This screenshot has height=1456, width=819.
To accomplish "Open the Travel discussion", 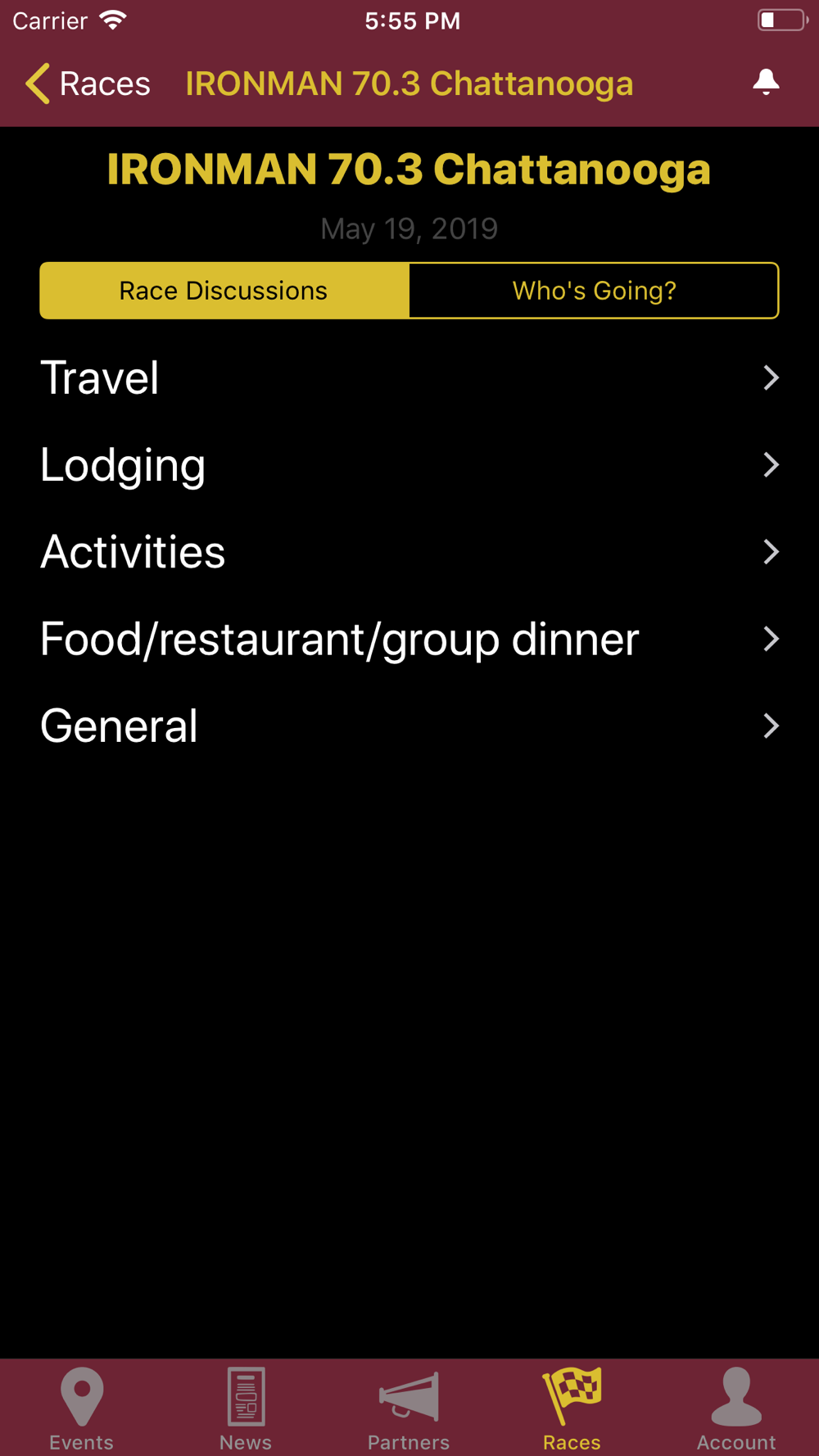I will tap(409, 378).
